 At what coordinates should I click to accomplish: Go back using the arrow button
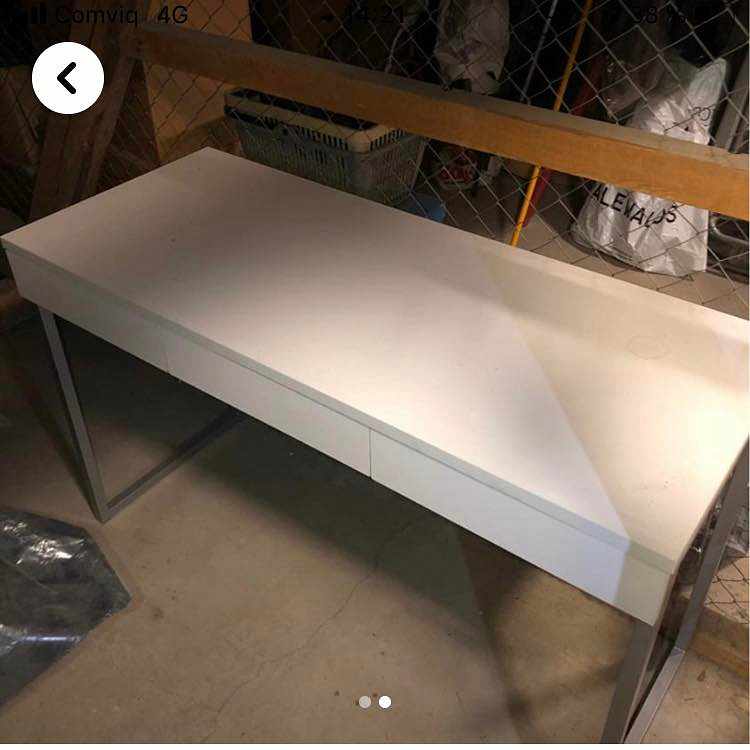tap(68, 78)
